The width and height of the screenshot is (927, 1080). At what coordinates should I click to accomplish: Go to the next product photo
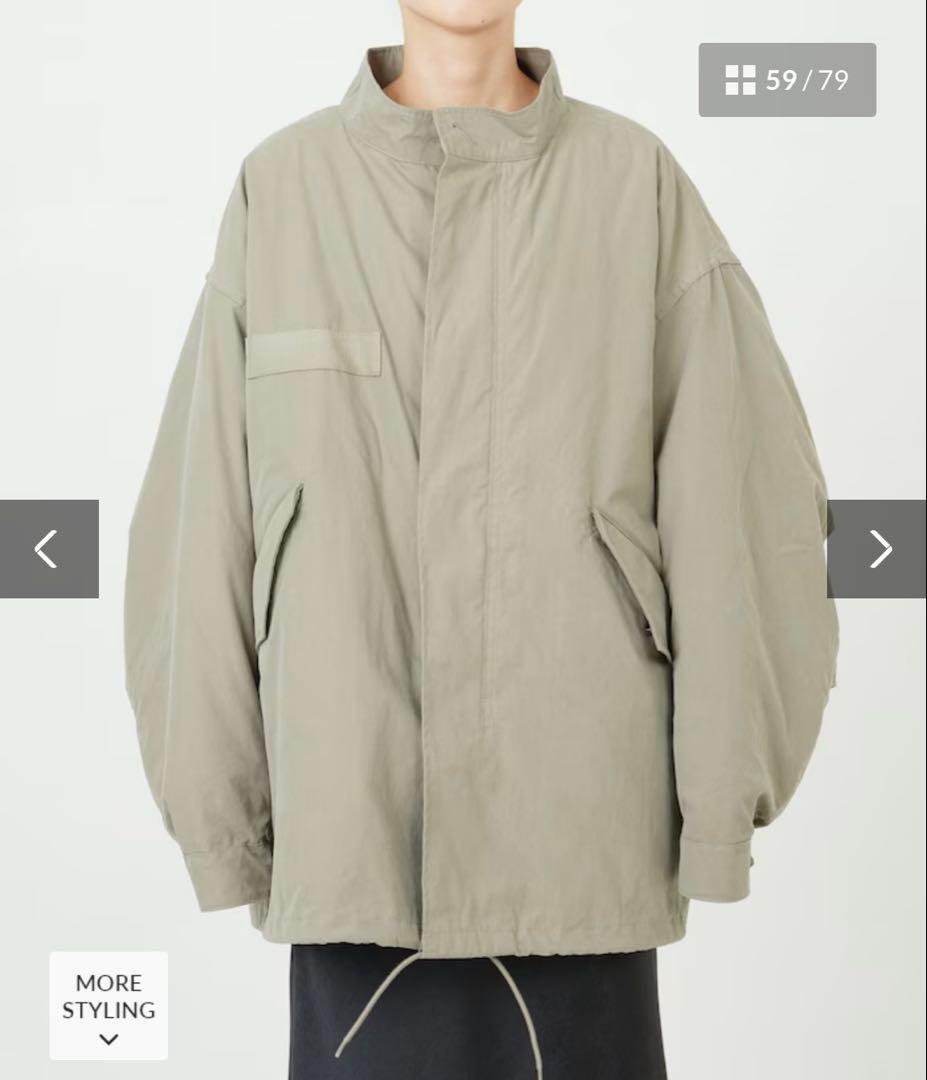tap(878, 549)
